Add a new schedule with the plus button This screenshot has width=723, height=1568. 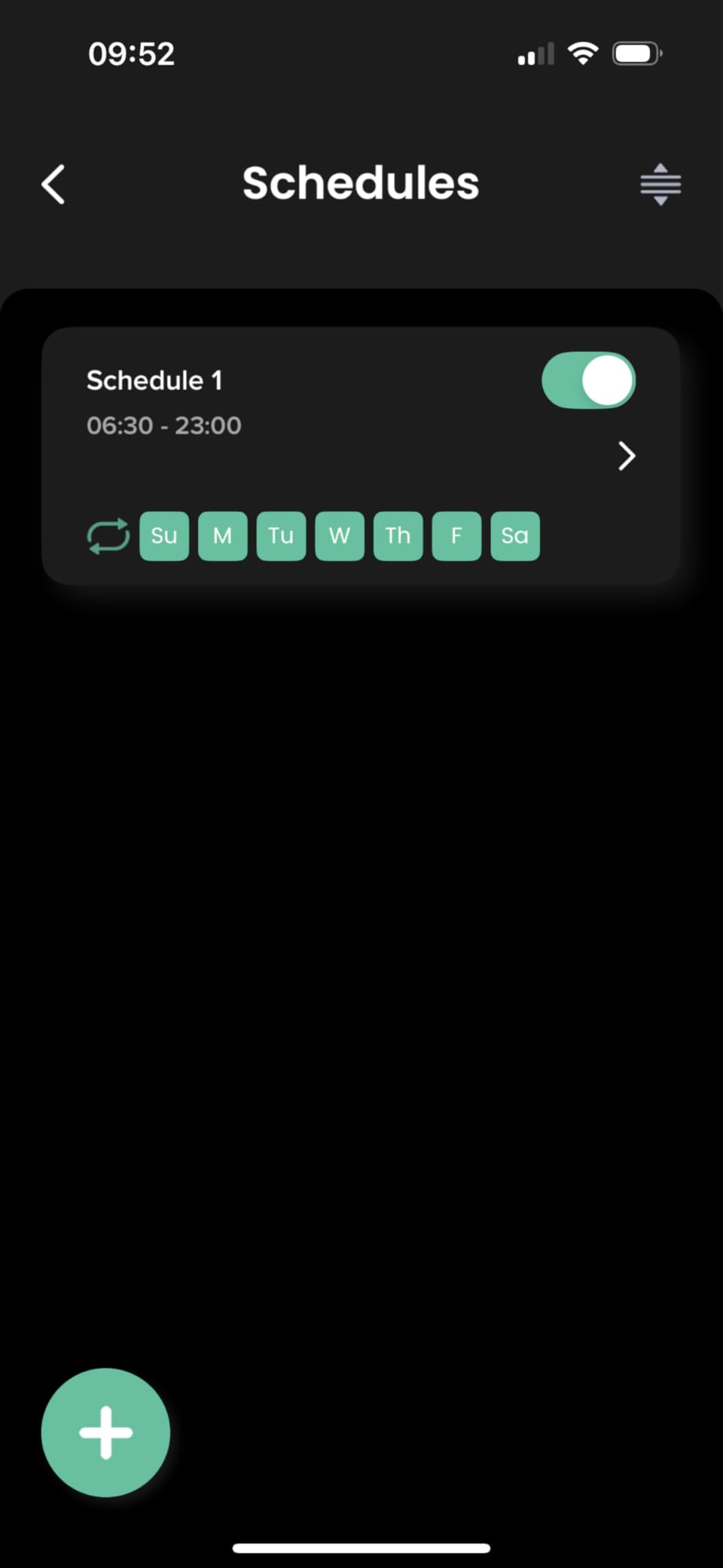point(105,1432)
